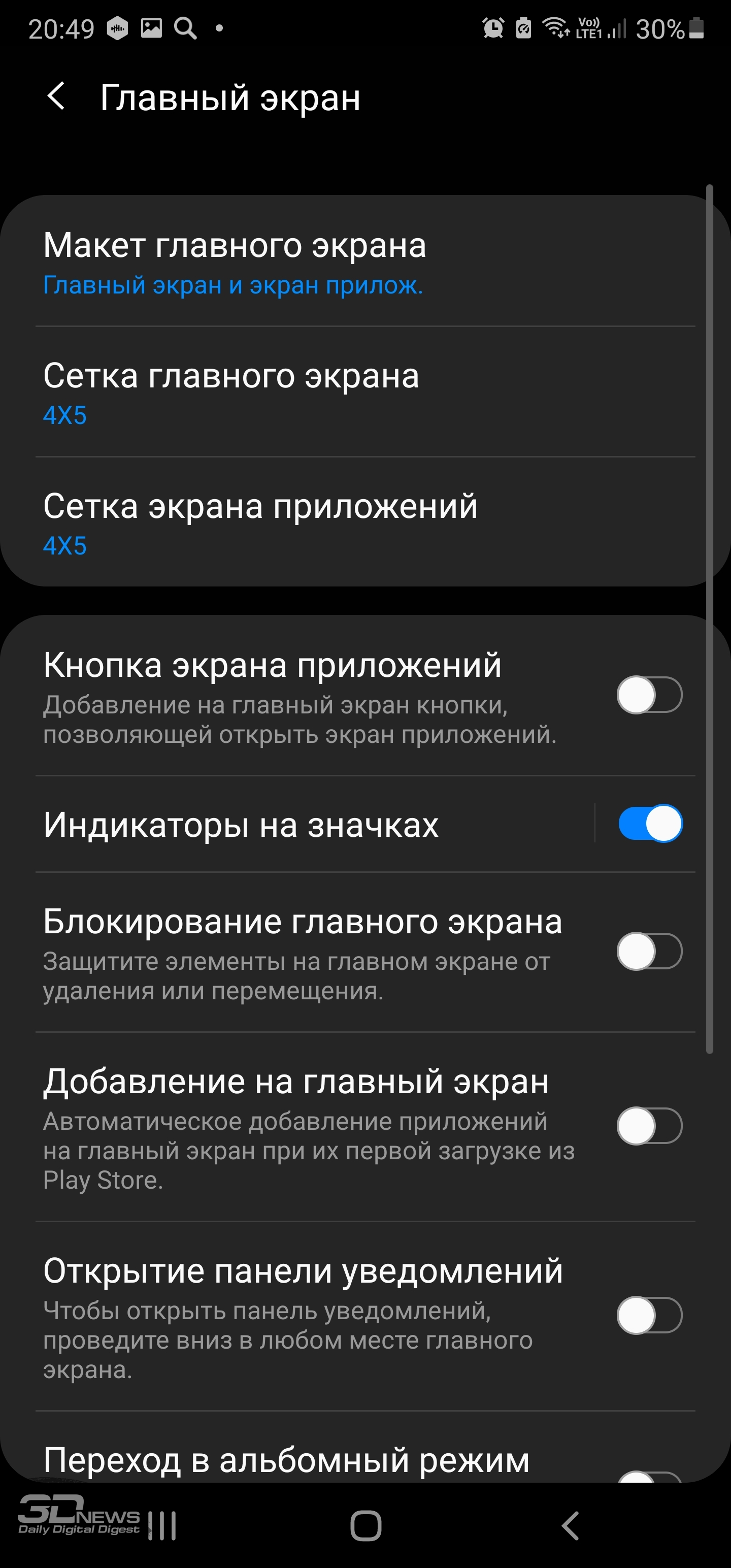Enable Кнопка экрана приложений switch
Image resolution: width=731 pixels, height=1568 pixels.
click(649, 695)
